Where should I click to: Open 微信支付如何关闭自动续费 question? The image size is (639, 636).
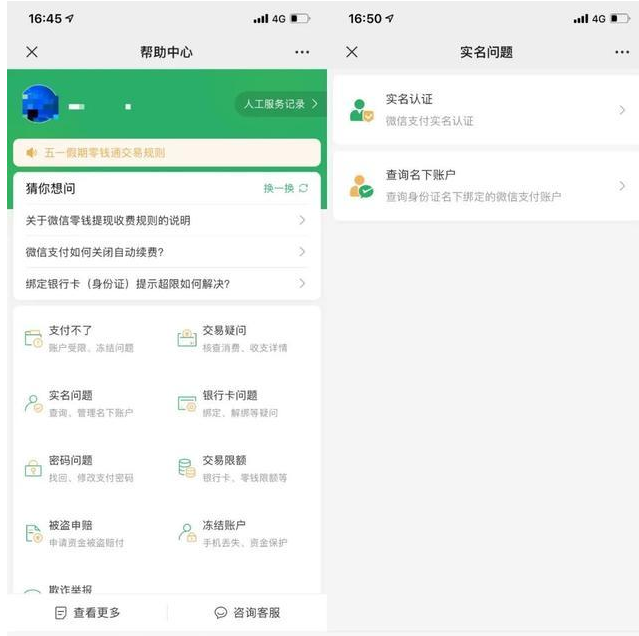point(165,252)
